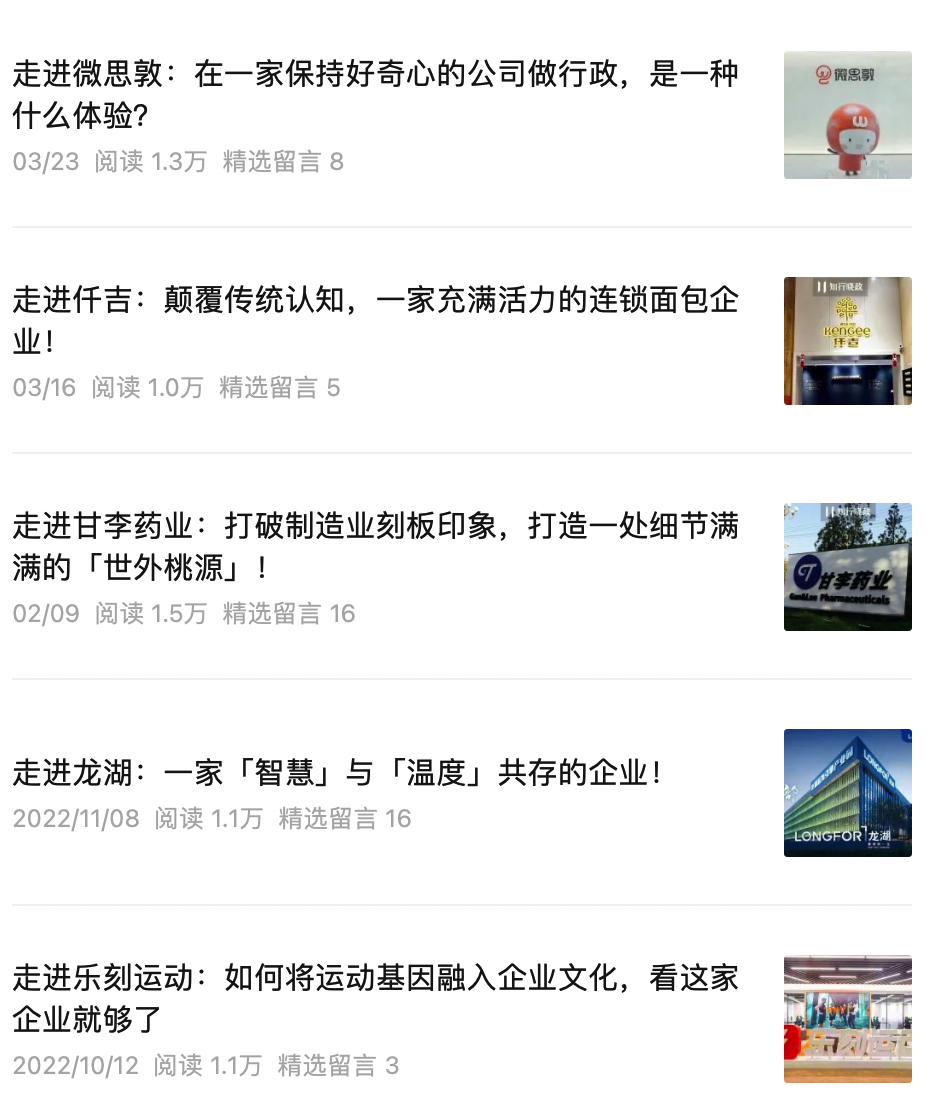938x1114 pixels.
Task: Read the 走进甘李药业 article
Action: click(x=375, y=546)
